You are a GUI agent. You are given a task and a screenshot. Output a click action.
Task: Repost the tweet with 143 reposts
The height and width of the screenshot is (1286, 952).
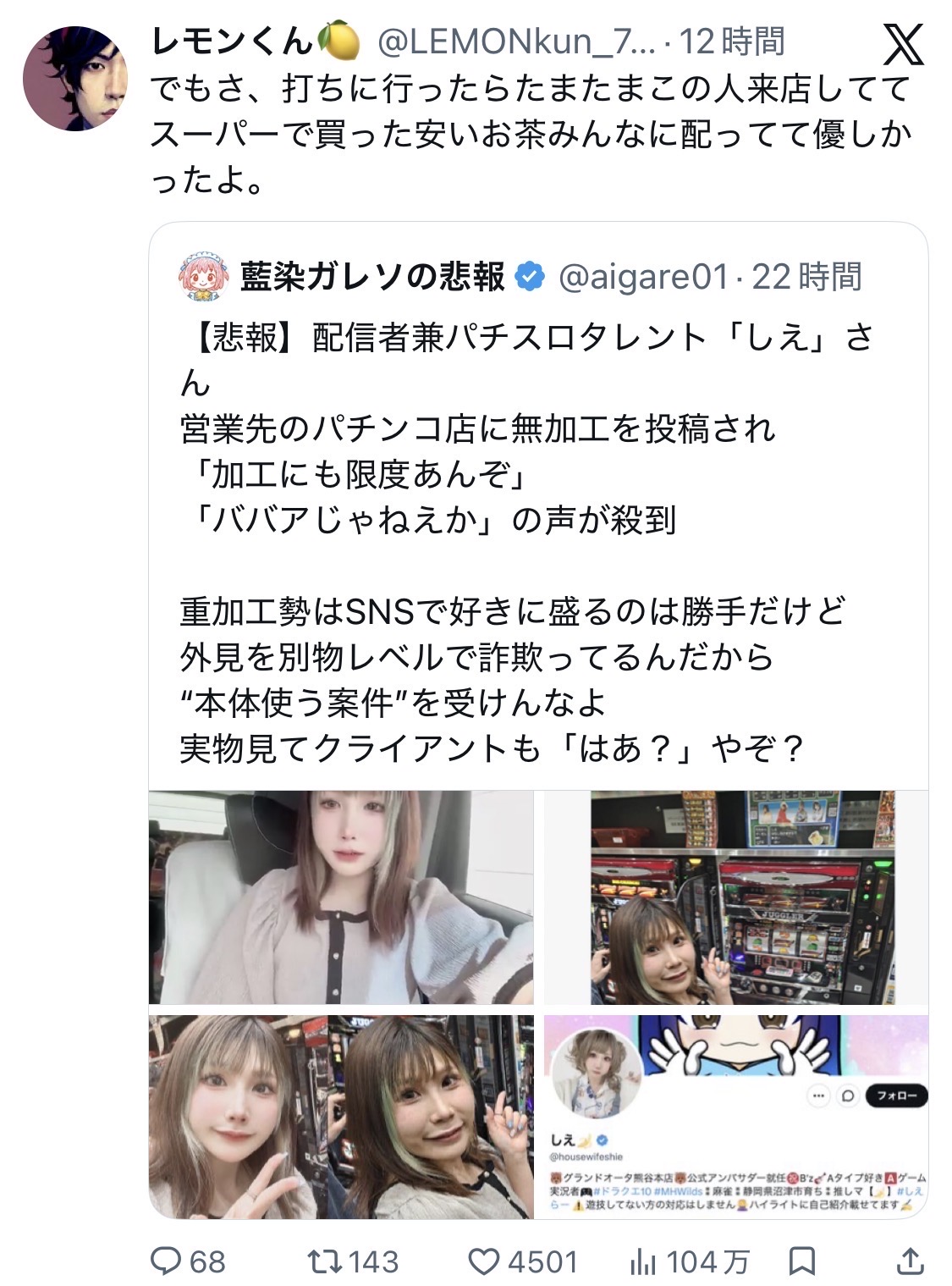coord(352,1261)
